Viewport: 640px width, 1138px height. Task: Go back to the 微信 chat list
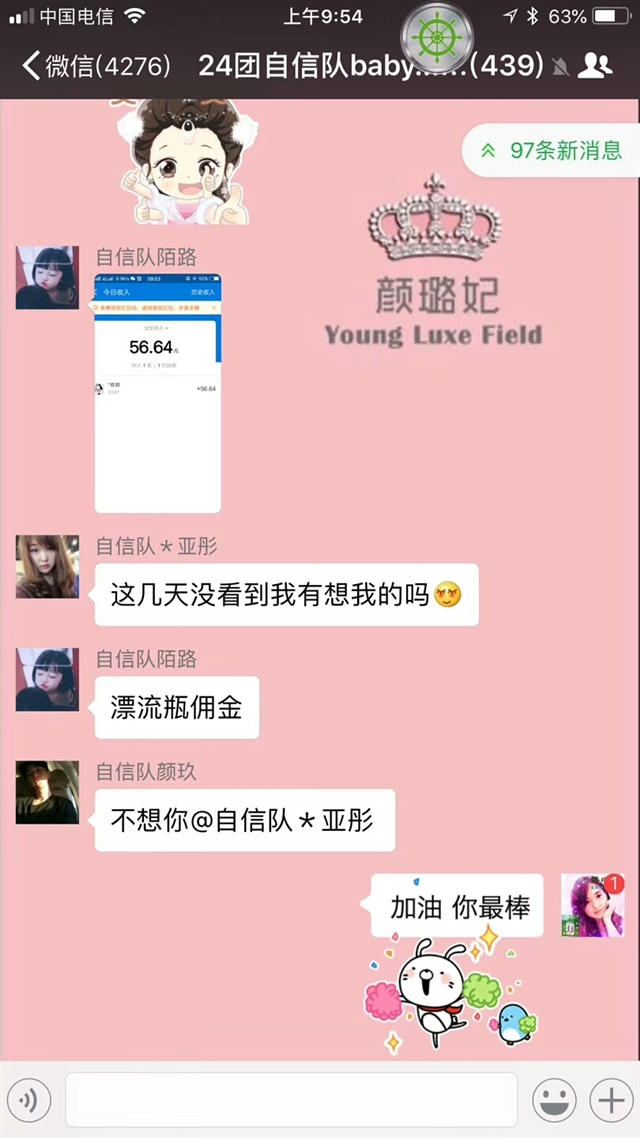click(96, 66)
